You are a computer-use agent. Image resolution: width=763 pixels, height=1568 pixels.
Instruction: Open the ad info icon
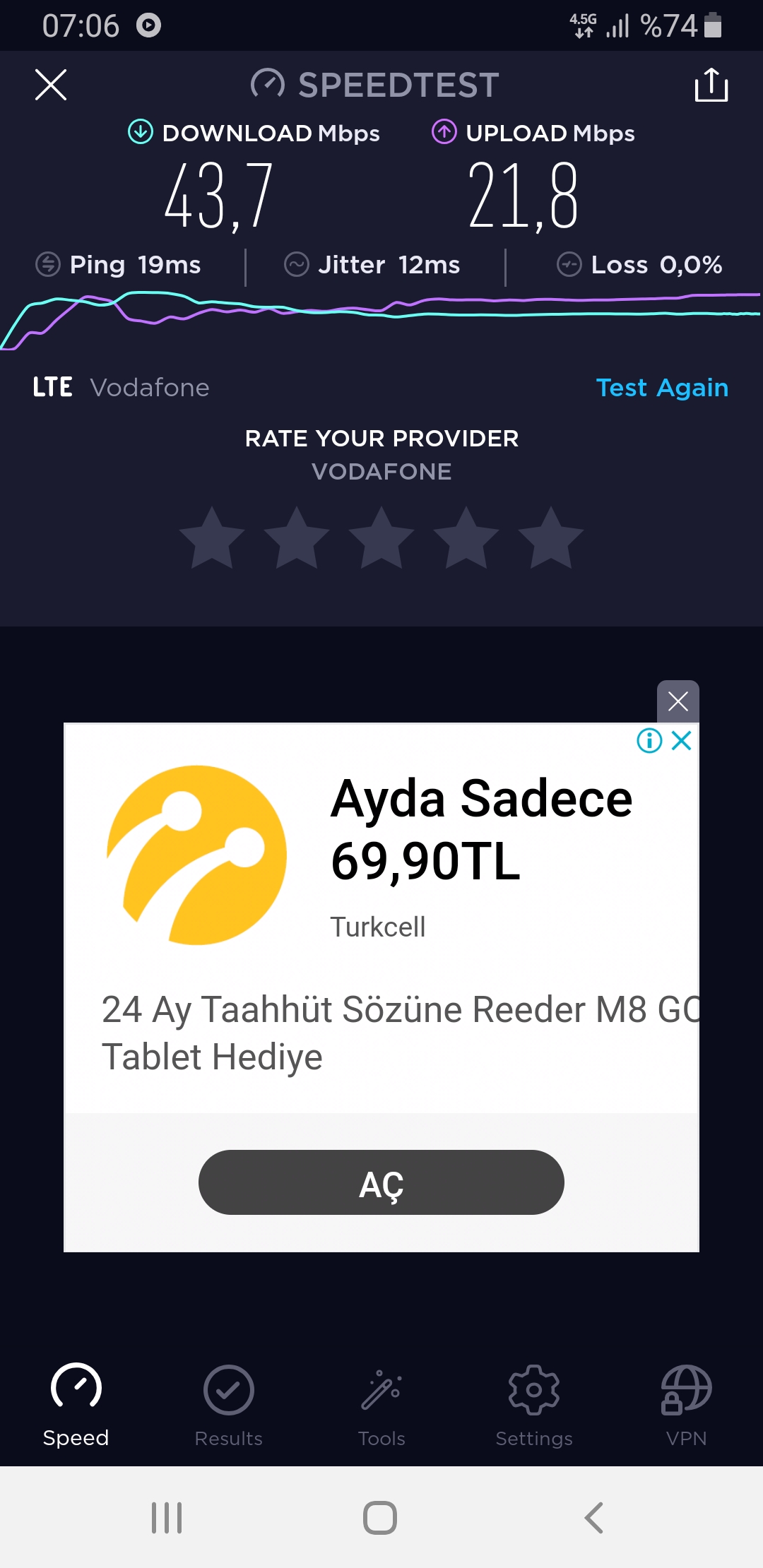tap(649, 741)
